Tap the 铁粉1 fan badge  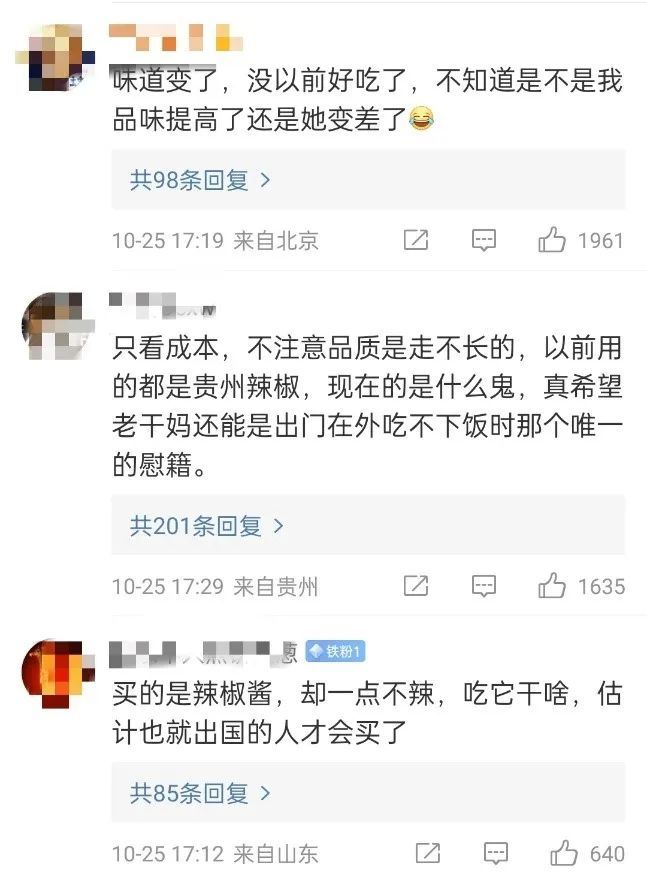point(336,652)
